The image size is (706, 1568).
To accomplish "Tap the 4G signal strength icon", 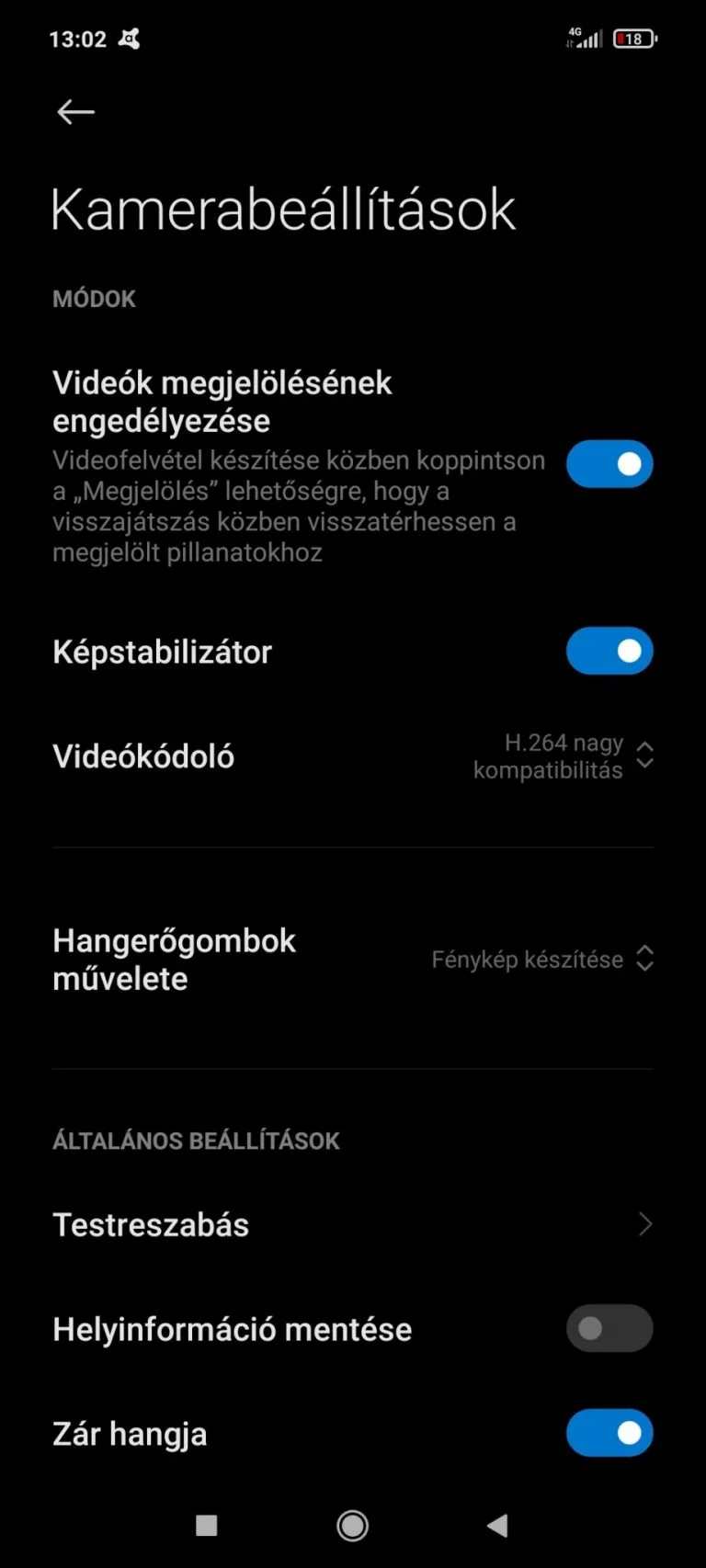I will [586, 39].
